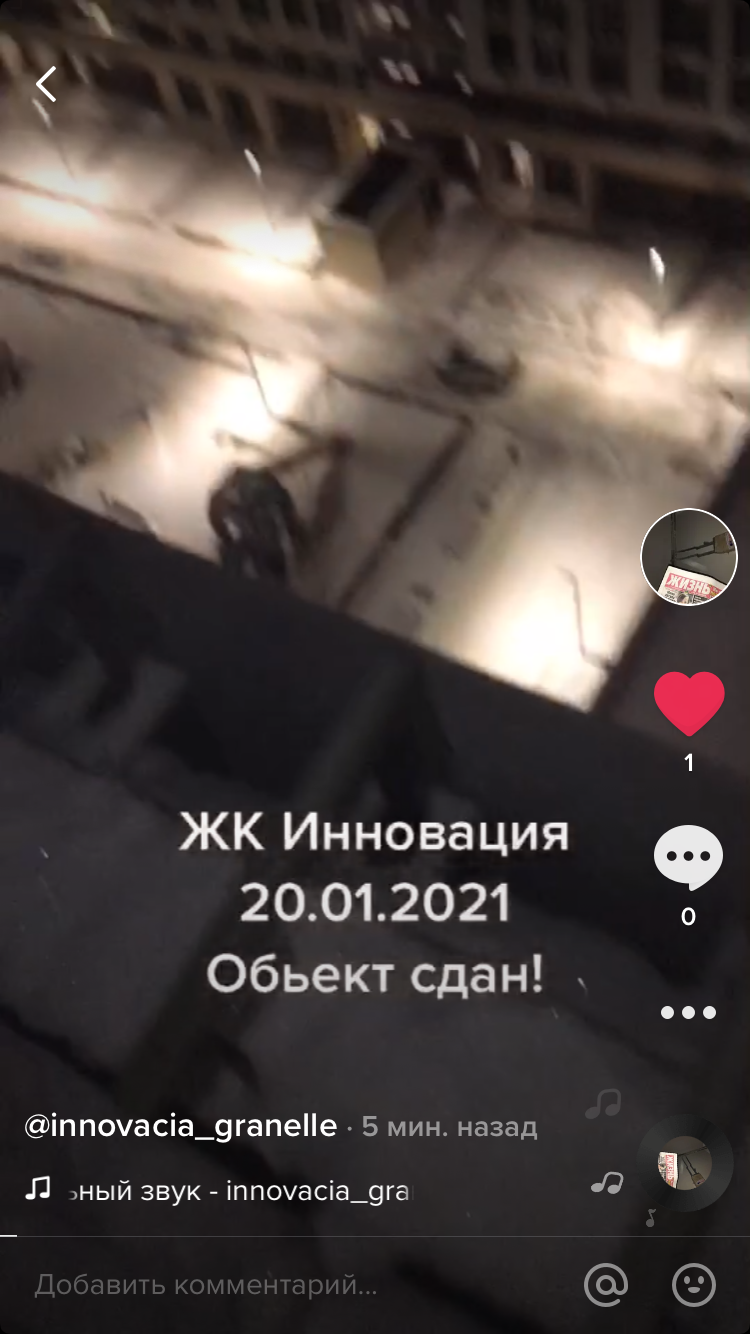The height and width of the screenshot is (1334, 750).
Task: Open the creator's profile avatar
Action: click(689, 557)
